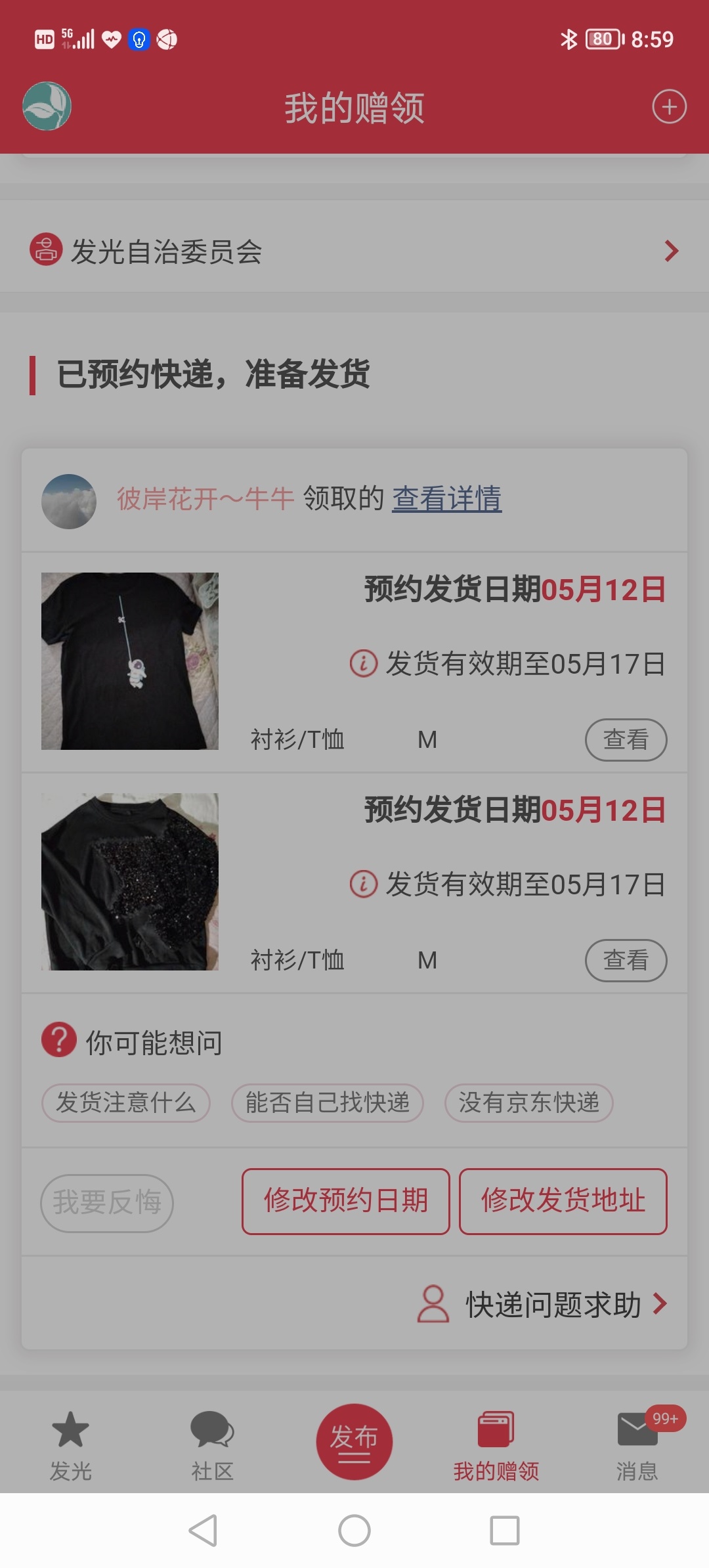Open the leaf profile avatar
The width and height of the screenshot is (709, 1568).
point(47,106)
